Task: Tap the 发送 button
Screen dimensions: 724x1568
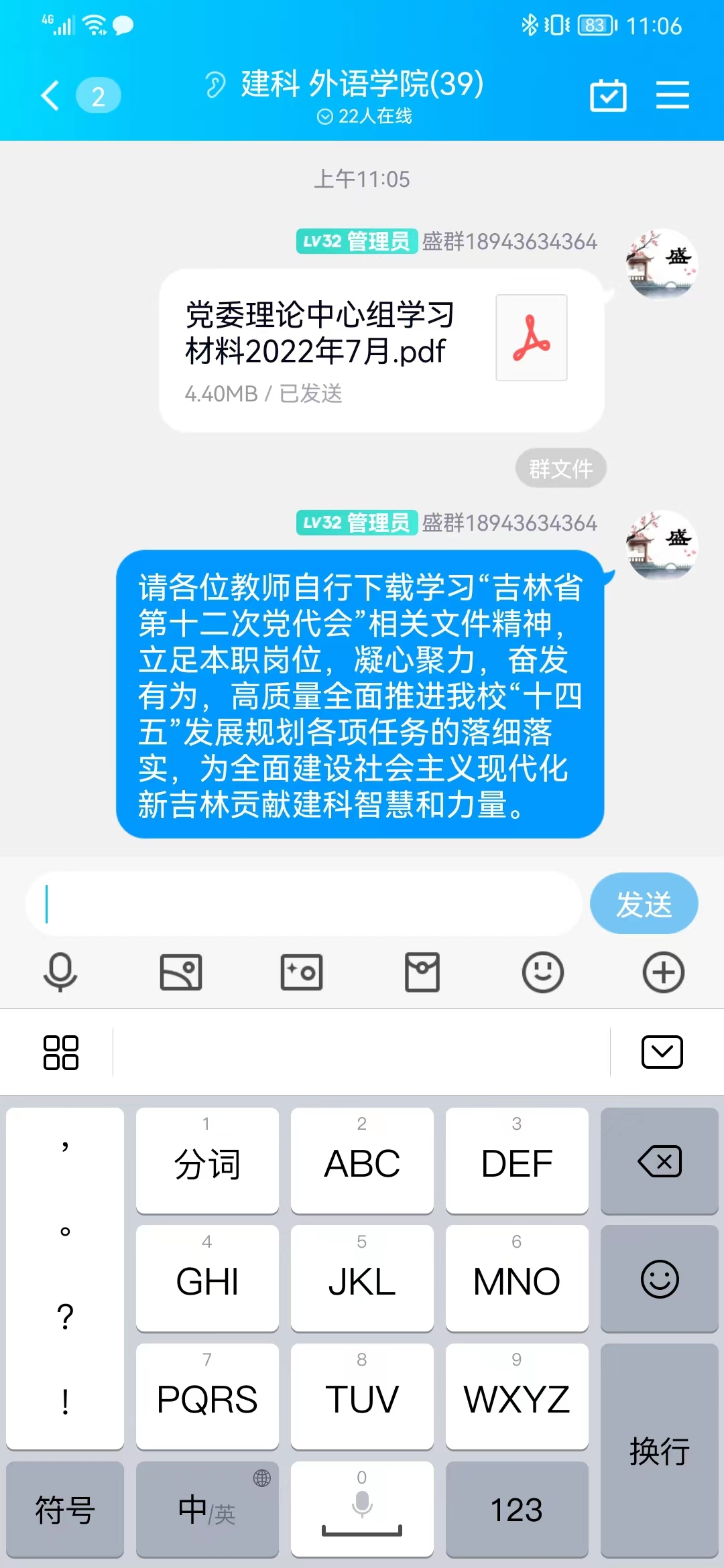Action: coord(644,904)
